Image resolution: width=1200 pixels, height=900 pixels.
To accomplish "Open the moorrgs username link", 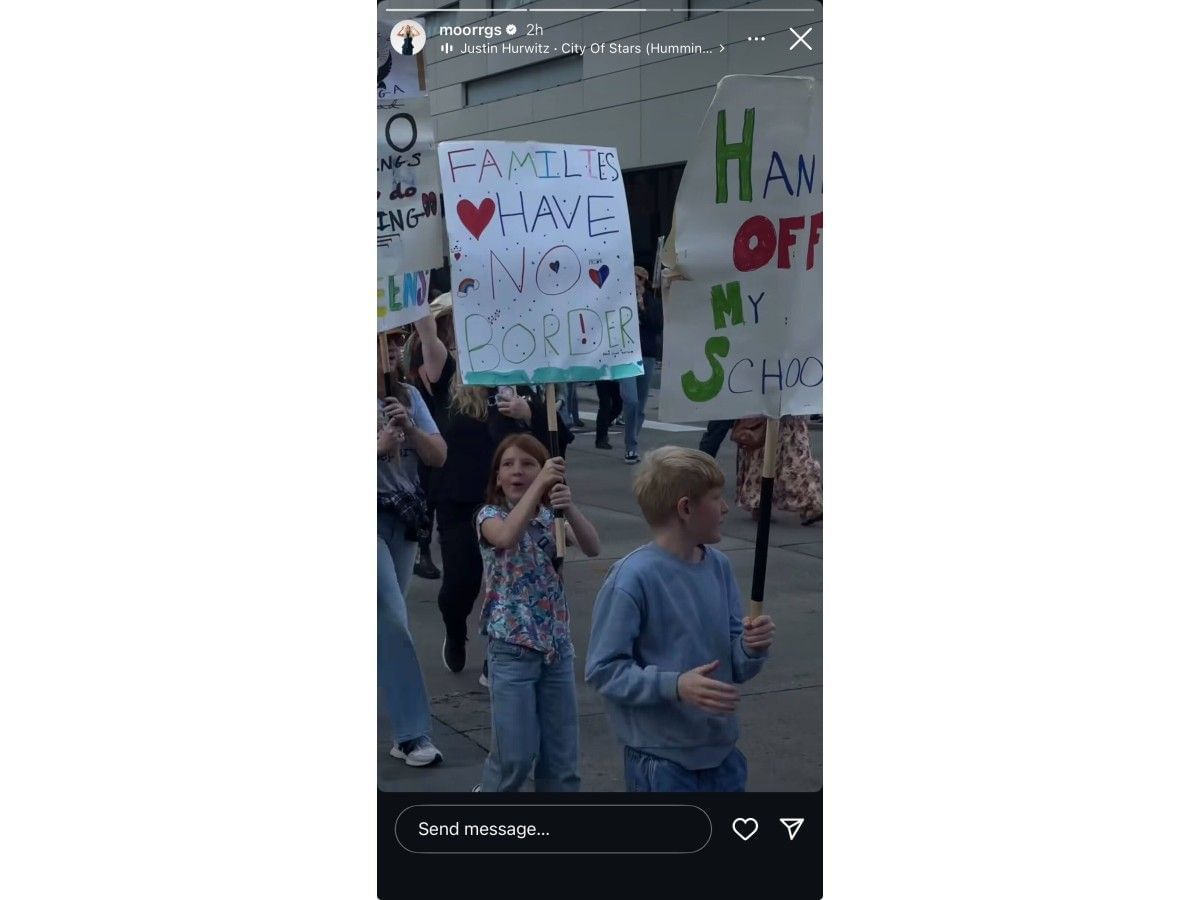I will tap(470, 30).
